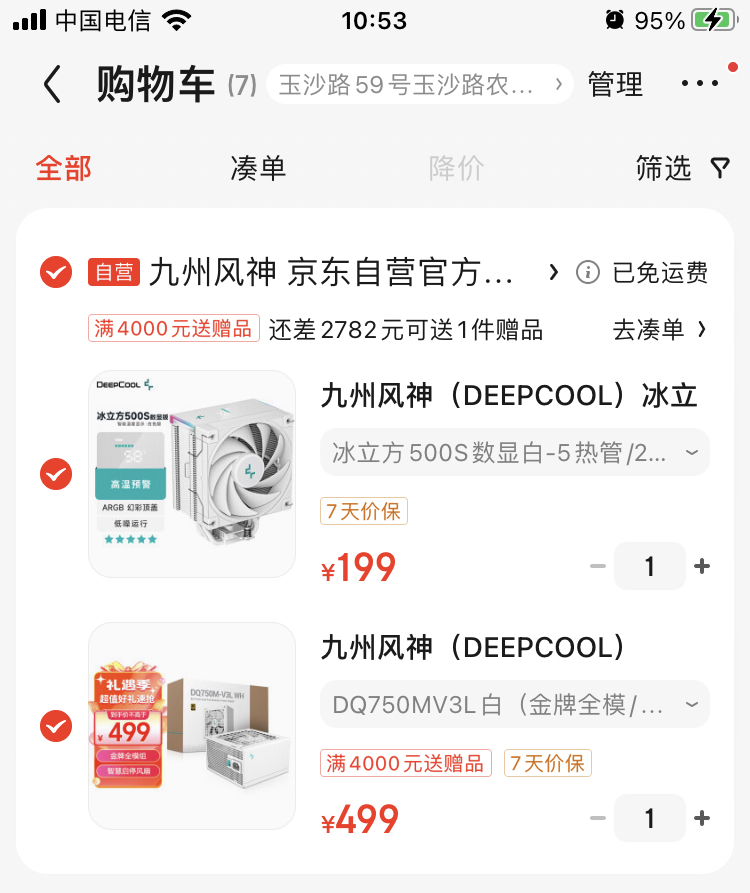Tap the back arrow to leave cart
Screen dimensions: 750x893
(52, 84)
